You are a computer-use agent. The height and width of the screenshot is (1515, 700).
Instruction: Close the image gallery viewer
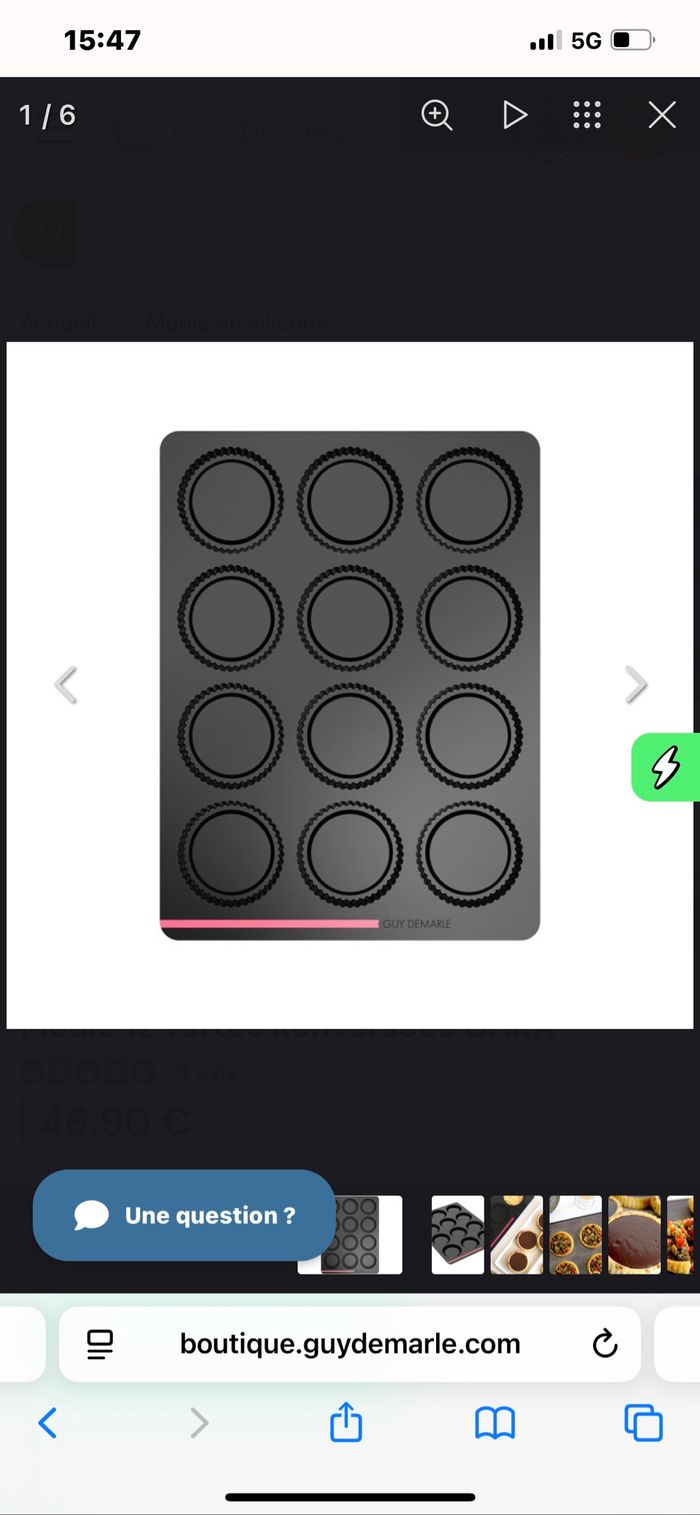click(662, 115)
